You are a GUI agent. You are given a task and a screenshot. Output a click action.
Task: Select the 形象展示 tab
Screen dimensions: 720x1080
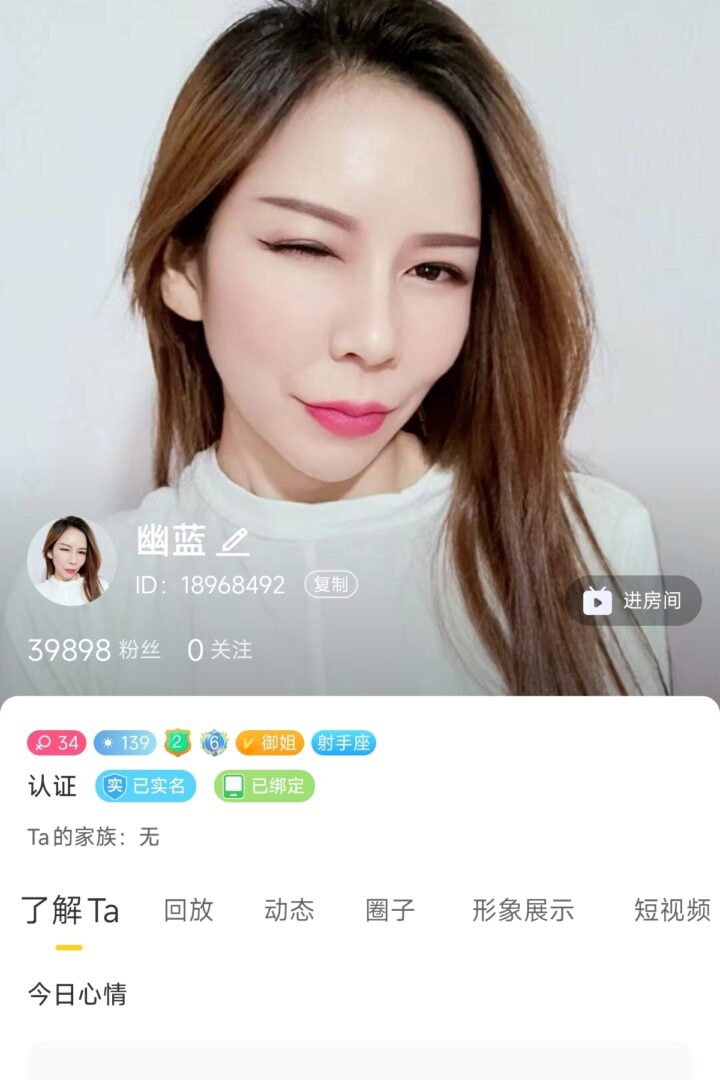523,910
